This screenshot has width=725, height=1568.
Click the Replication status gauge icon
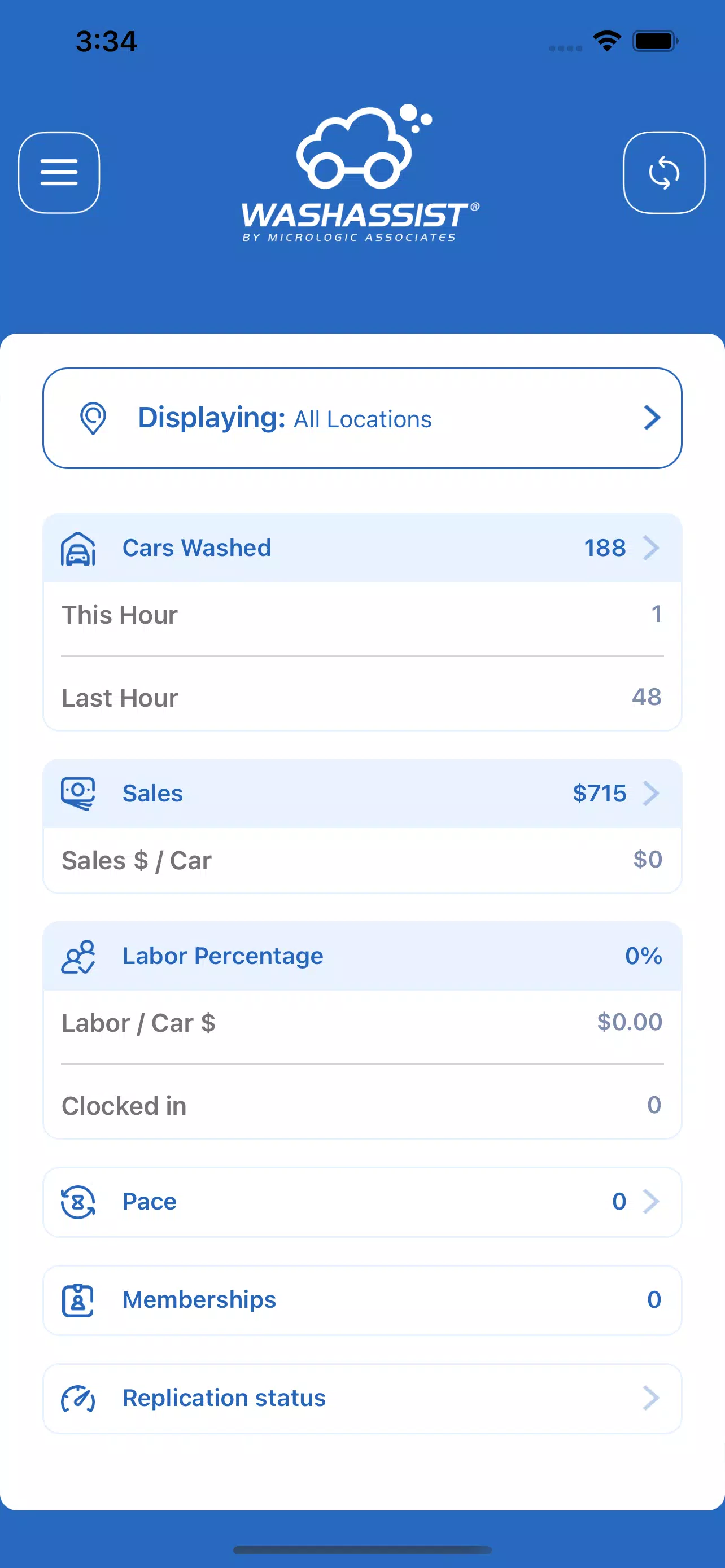coord(77,1398)
